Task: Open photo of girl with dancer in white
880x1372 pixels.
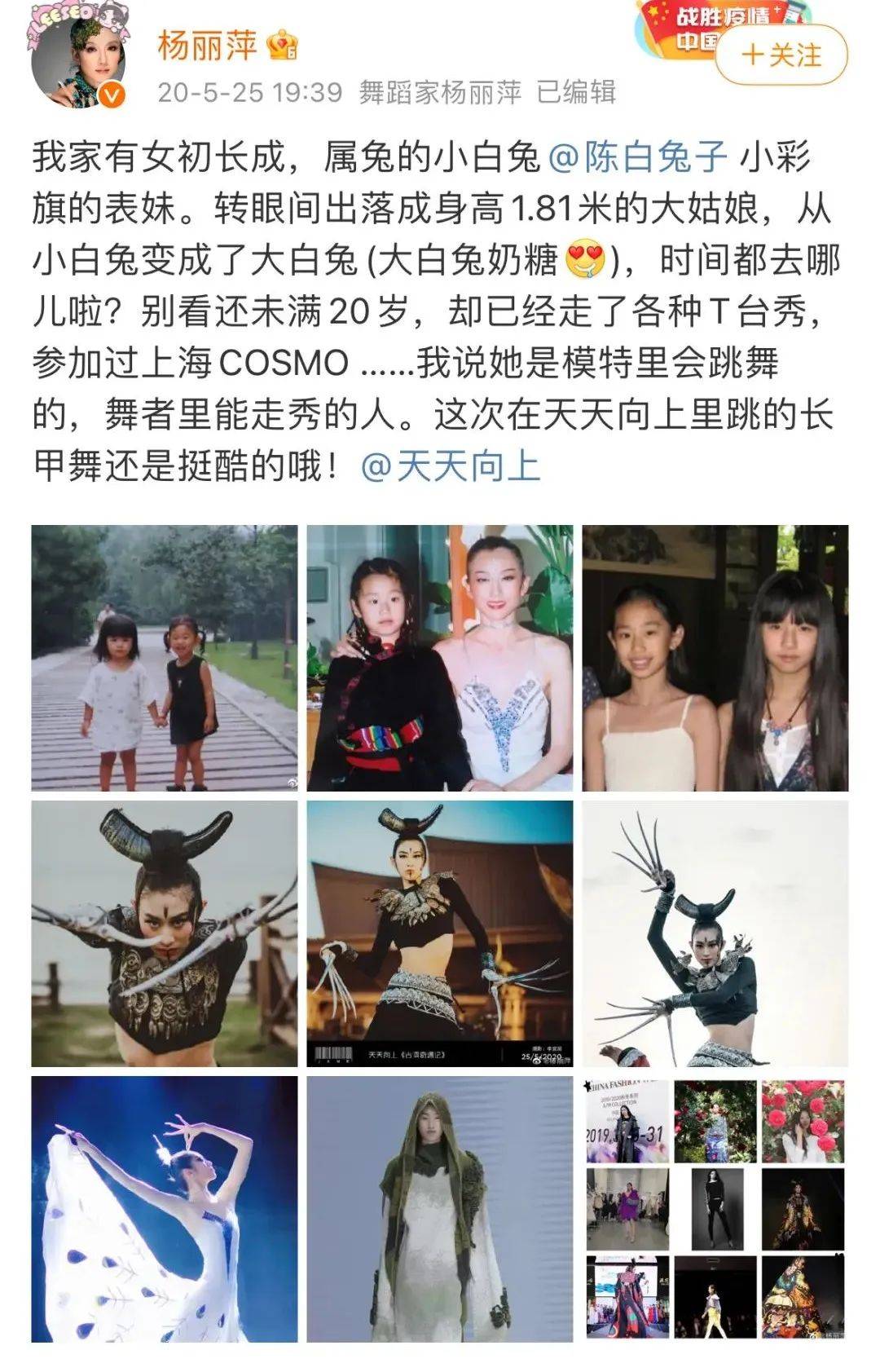Action: point(440,658)
